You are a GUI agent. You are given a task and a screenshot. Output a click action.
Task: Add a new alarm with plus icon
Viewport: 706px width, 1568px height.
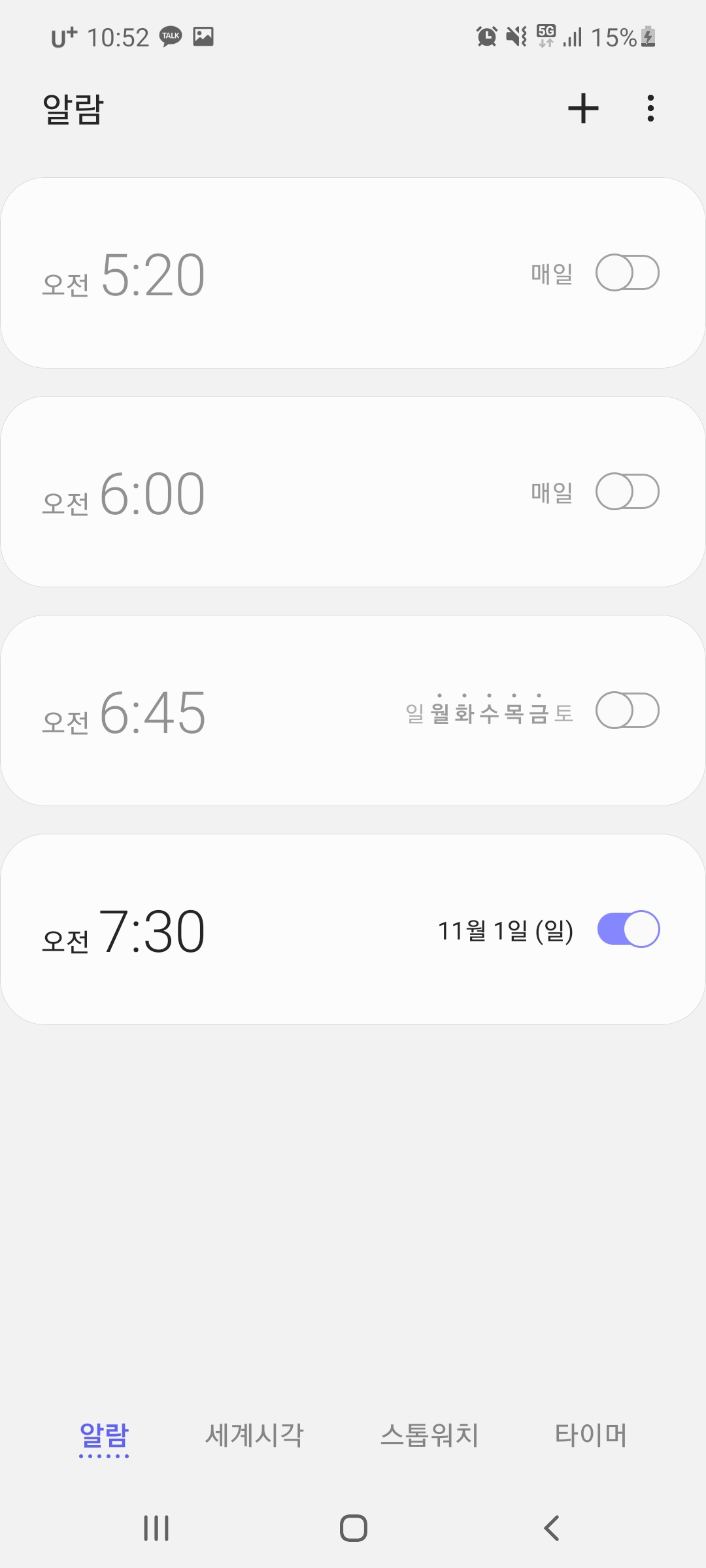click(583, 108)
